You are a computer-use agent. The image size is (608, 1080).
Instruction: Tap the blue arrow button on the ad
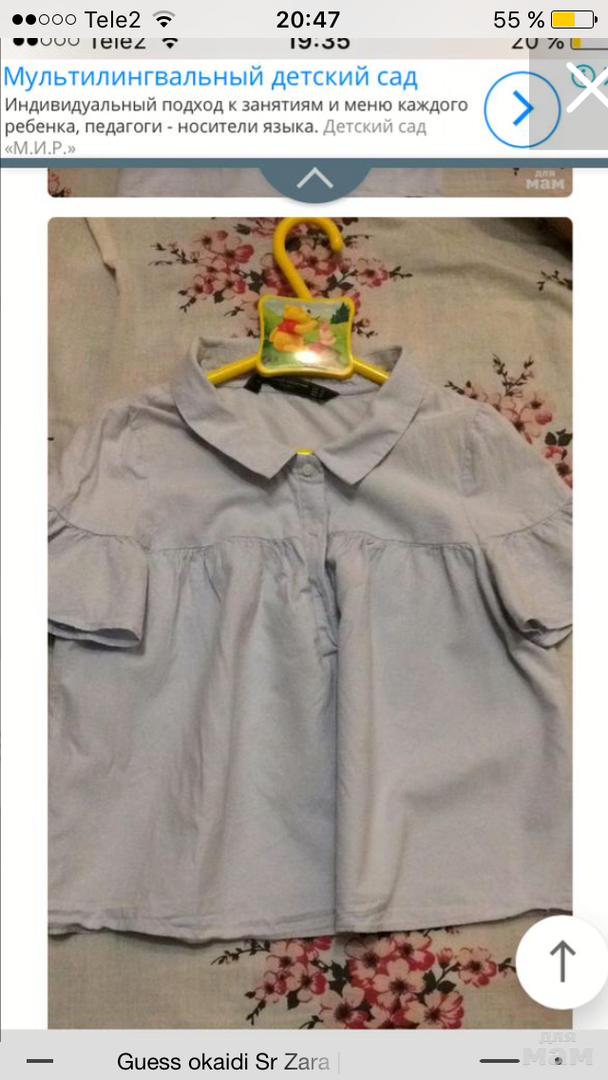[x=522, y=110]
